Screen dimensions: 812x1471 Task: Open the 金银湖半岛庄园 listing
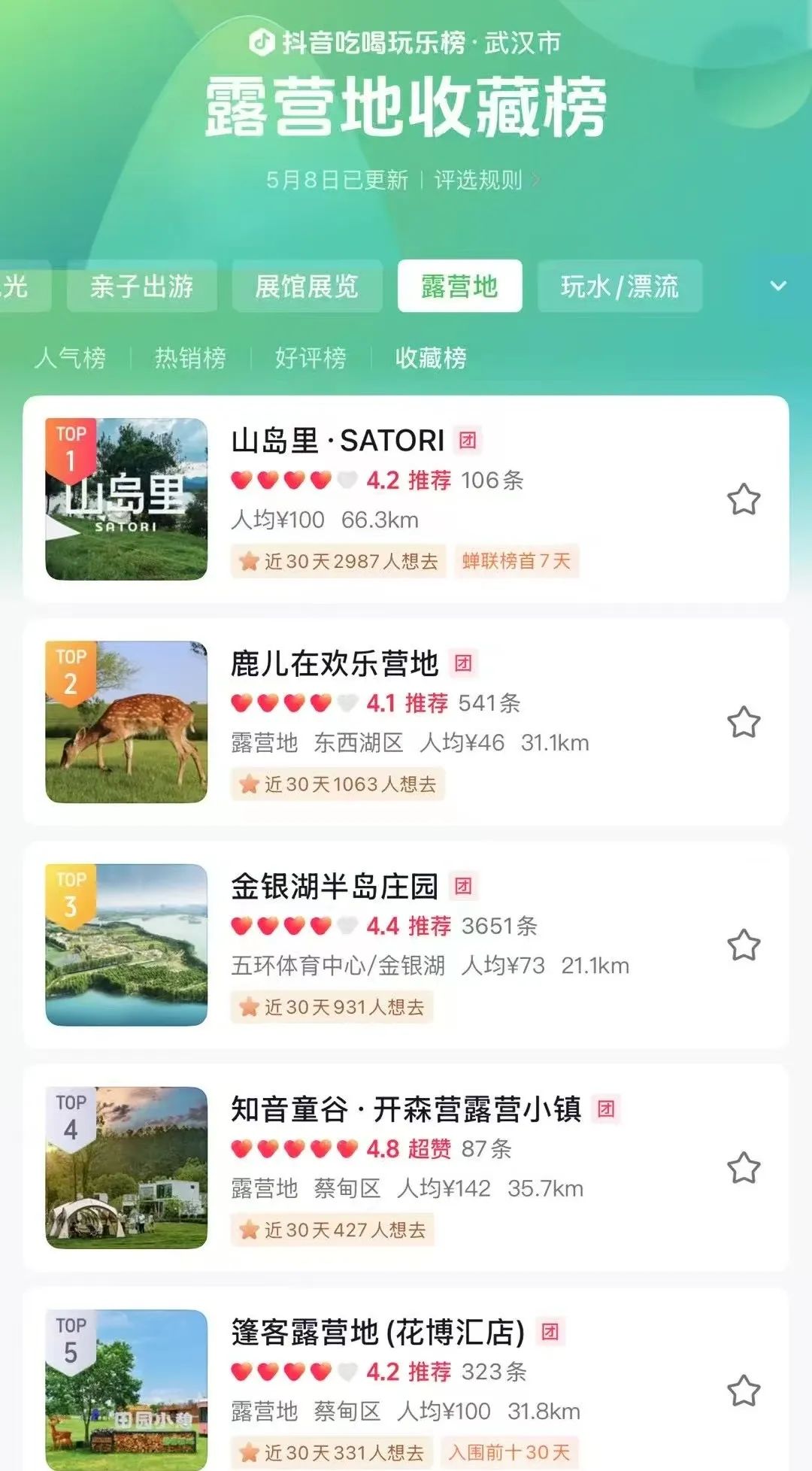[335, 887]
